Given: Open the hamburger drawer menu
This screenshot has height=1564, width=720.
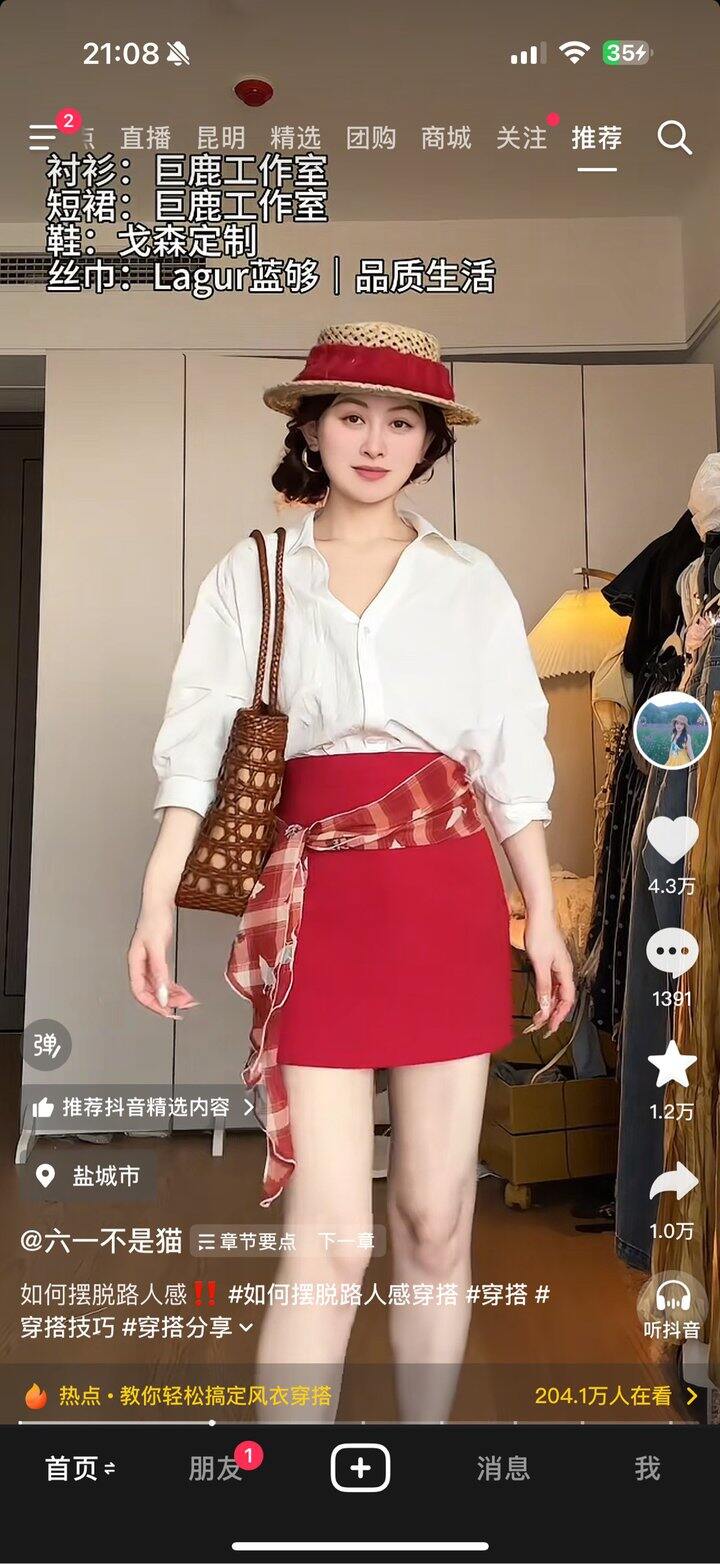Looking at the screenshot, I should click(44, 136).
